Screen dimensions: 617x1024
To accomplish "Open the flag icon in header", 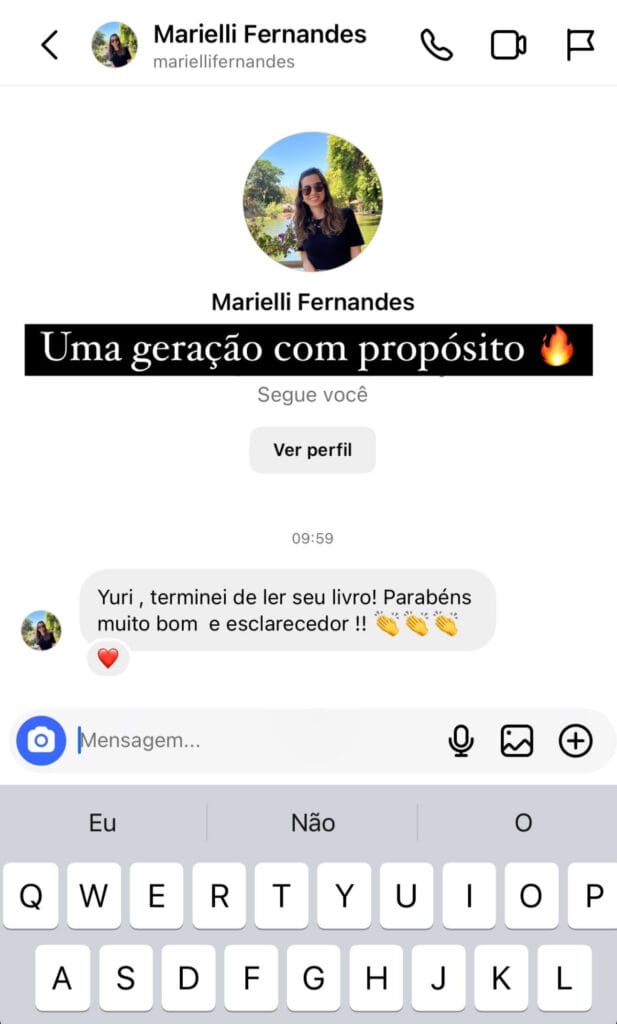I will coord(580,45).
